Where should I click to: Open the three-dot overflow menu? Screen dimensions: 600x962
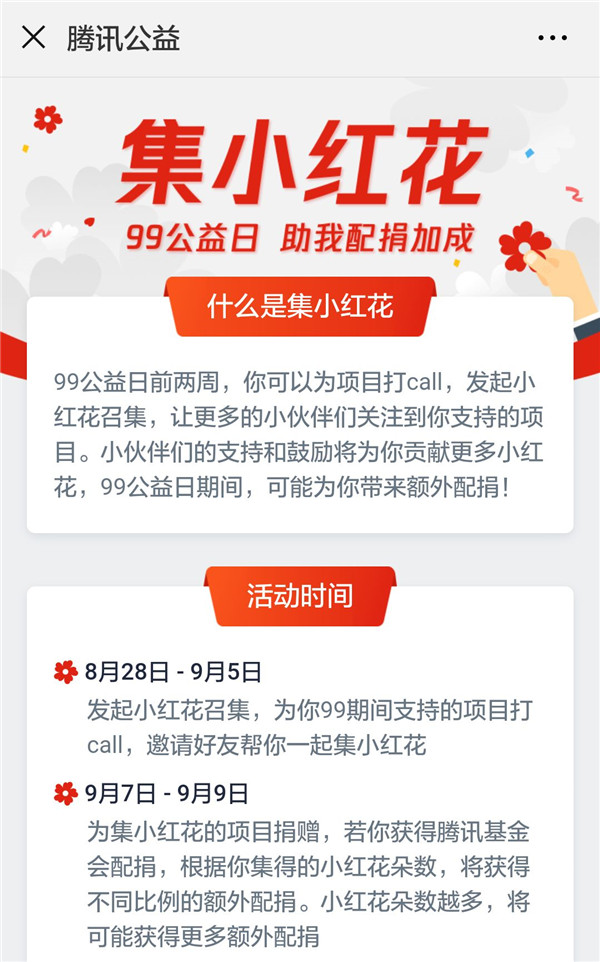(552, 38)
